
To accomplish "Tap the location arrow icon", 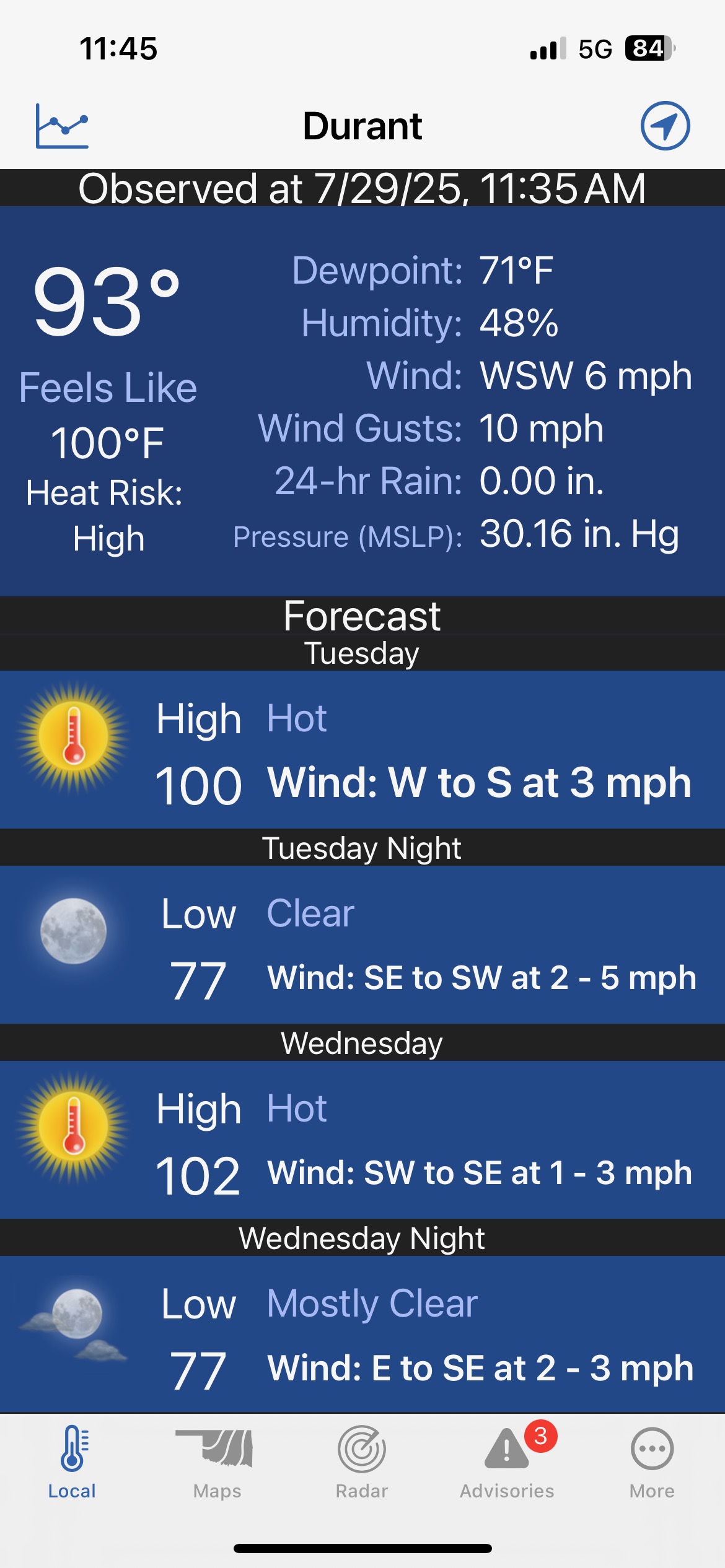I will 665,126.
